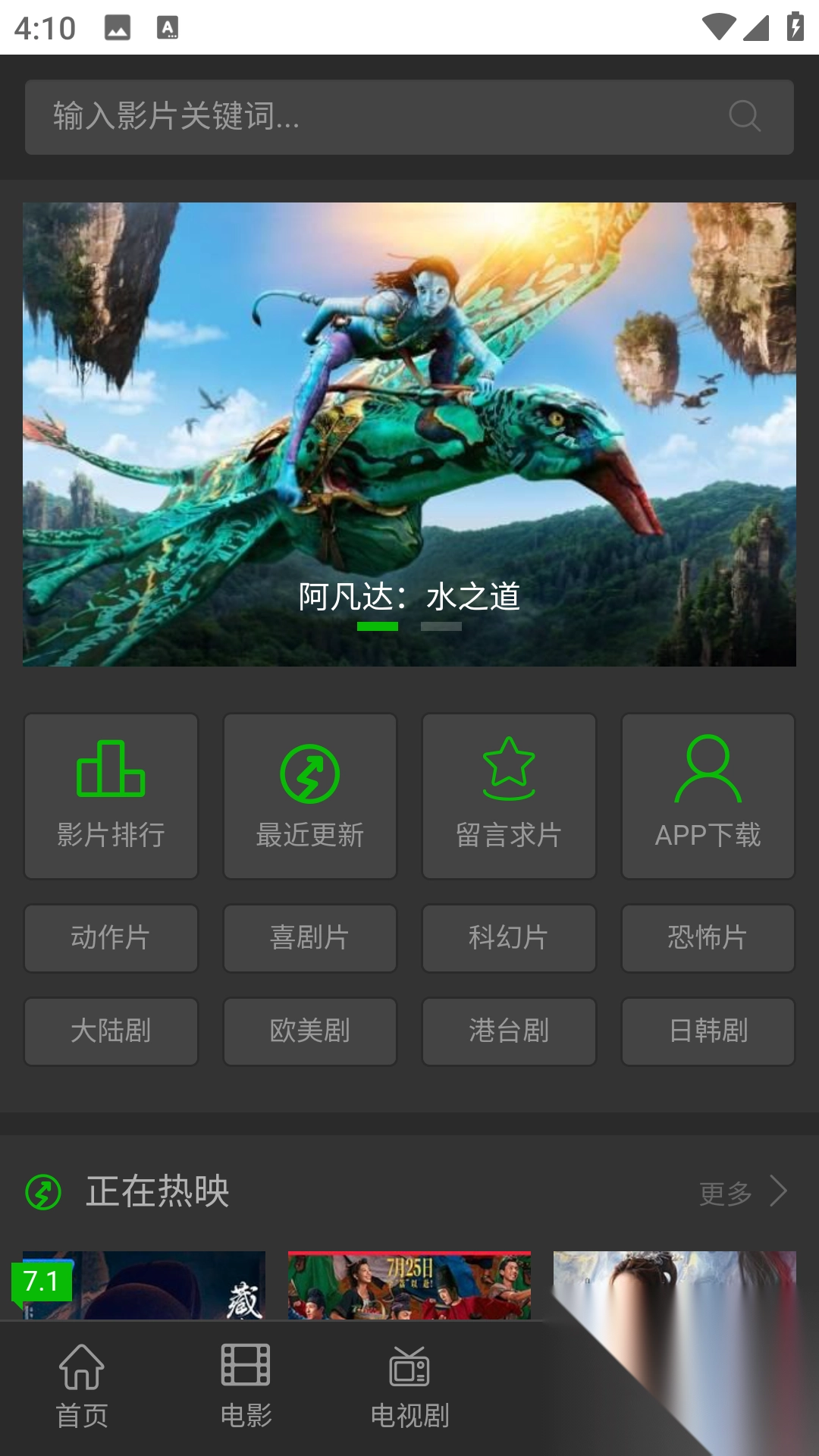Open the 欧美剧 category
This screenshot has width=819, height=1456.
pos(310,1031)
